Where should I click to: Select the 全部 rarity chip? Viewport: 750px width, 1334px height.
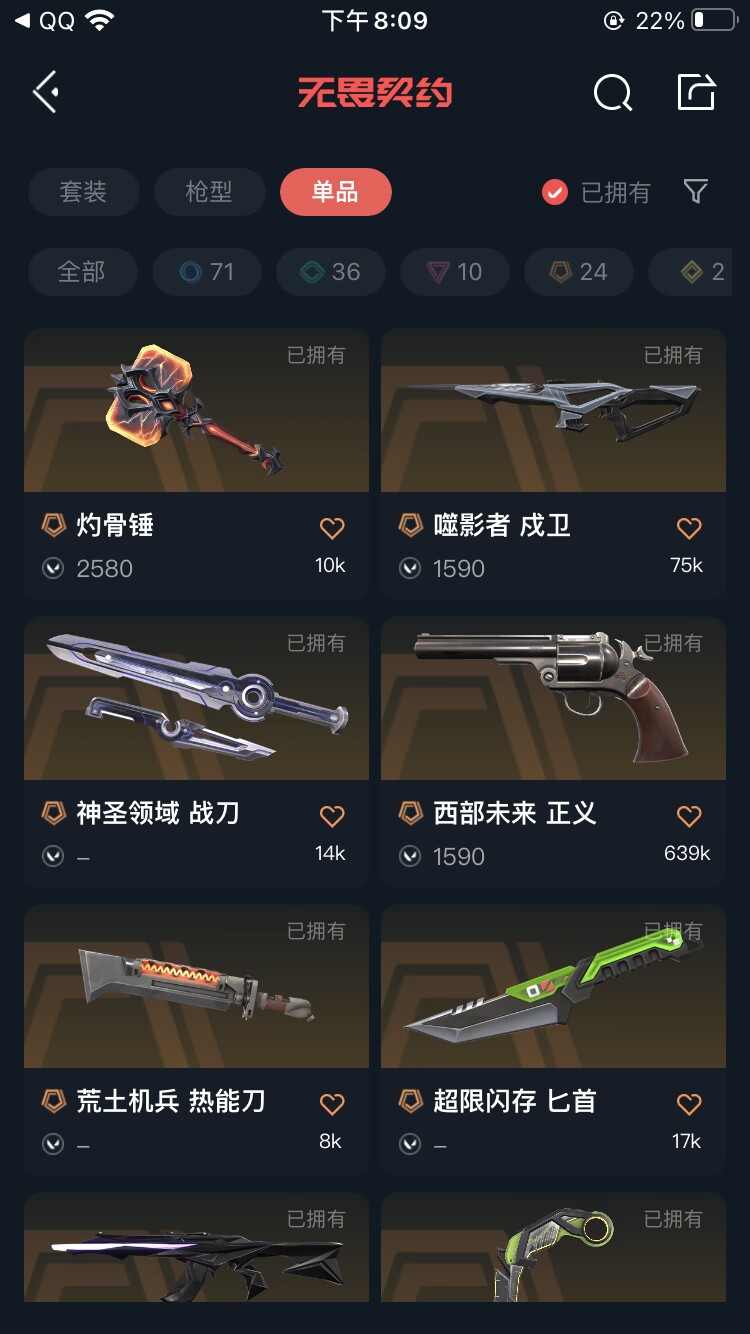[x=82, y=272]
